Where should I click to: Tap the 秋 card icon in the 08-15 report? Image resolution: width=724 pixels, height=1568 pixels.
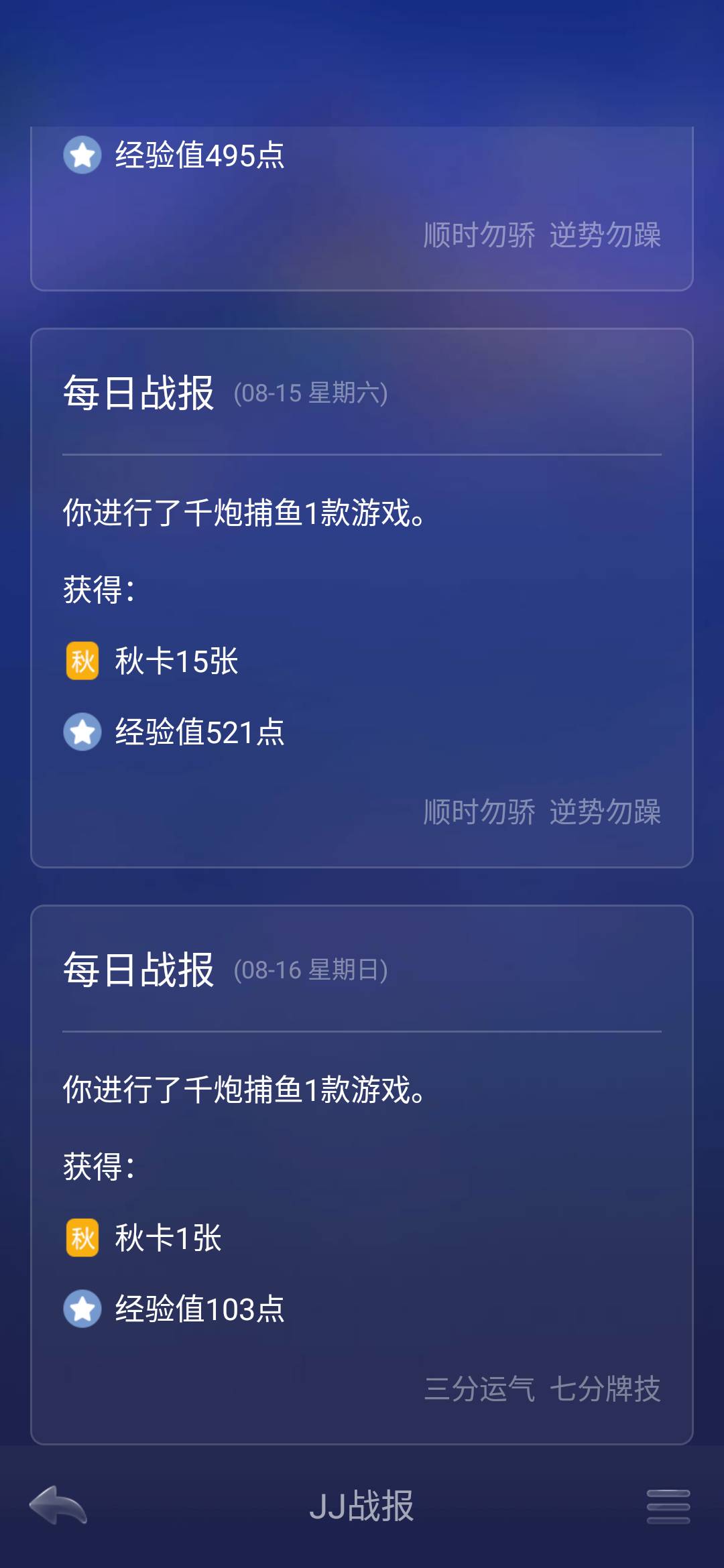(x=81, y=660)
